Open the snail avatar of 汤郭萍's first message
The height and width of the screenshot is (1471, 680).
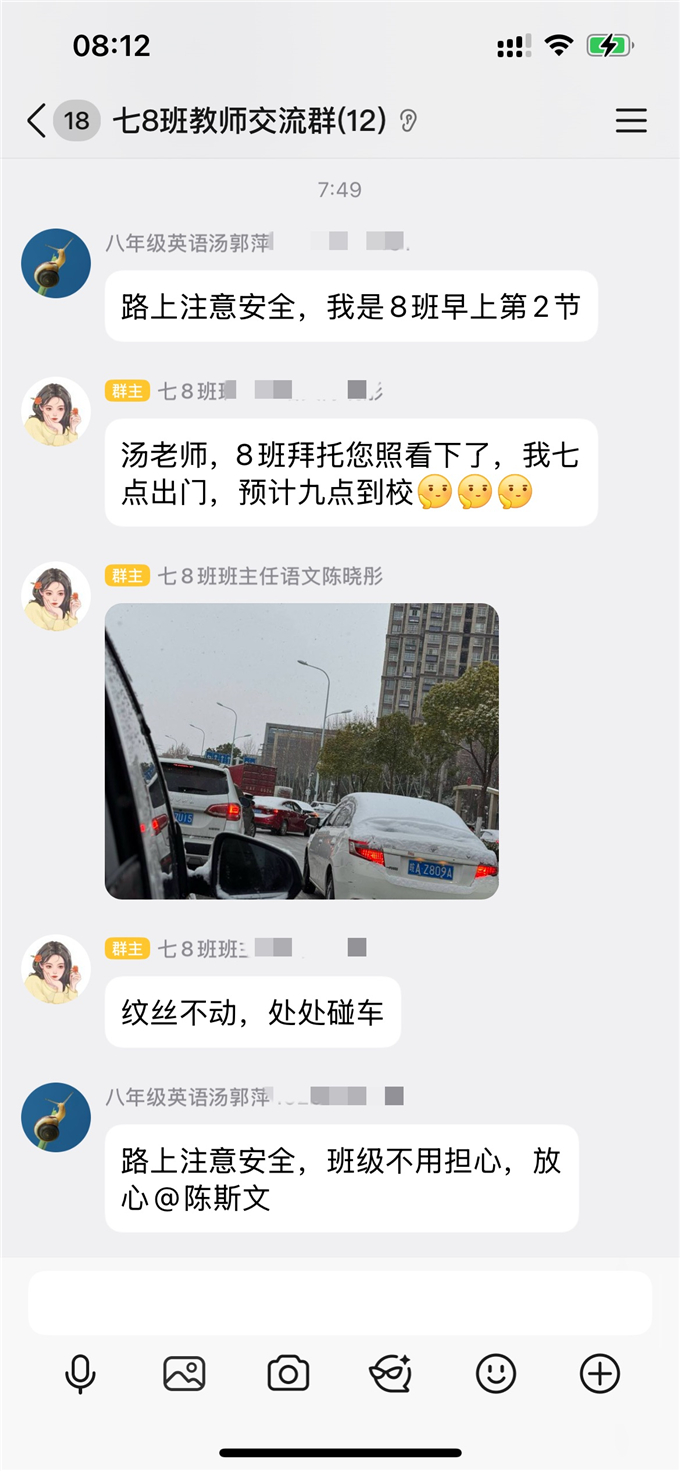tap(56, 263)
